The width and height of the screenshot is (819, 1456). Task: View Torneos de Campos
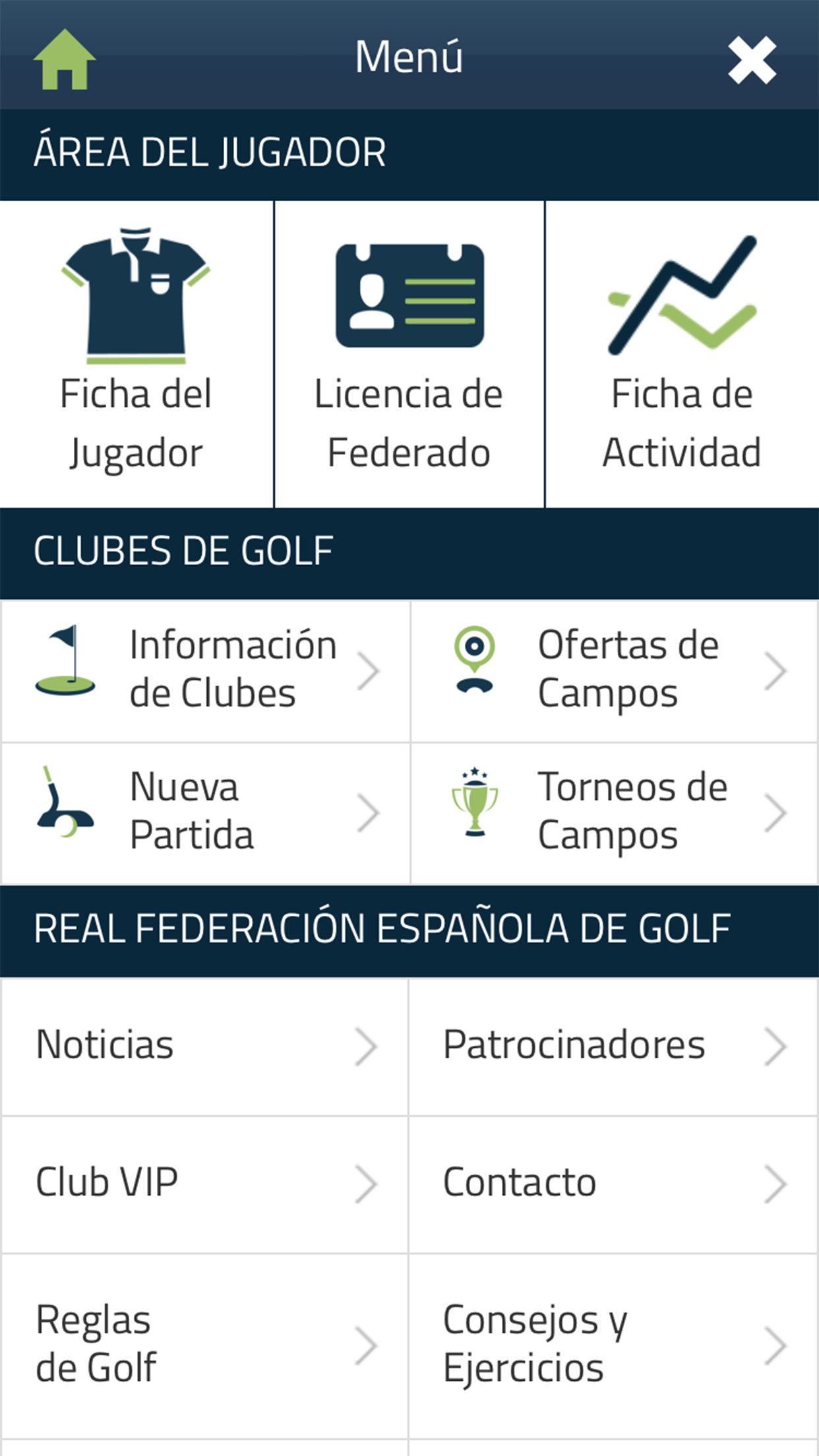tap(615, 812)
